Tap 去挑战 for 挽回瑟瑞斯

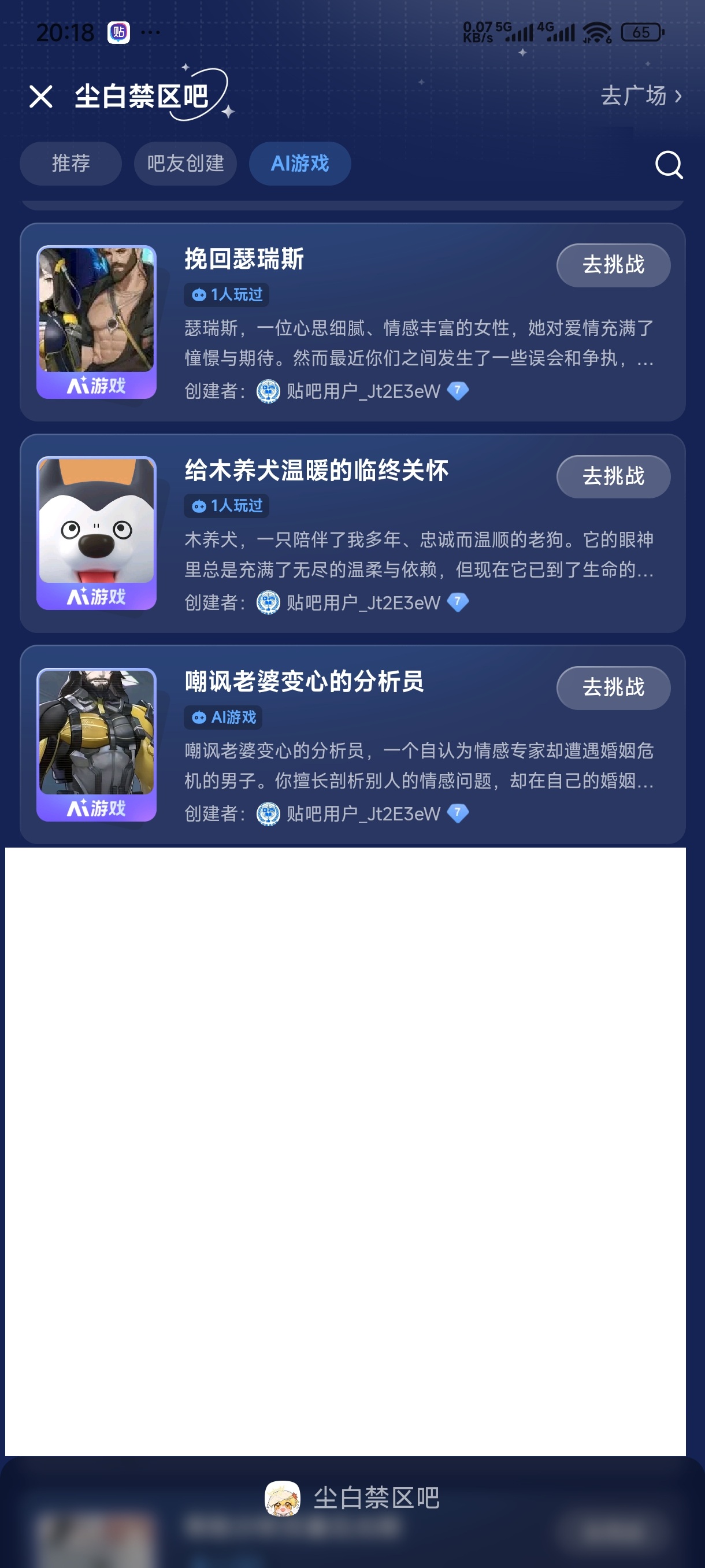613,265
